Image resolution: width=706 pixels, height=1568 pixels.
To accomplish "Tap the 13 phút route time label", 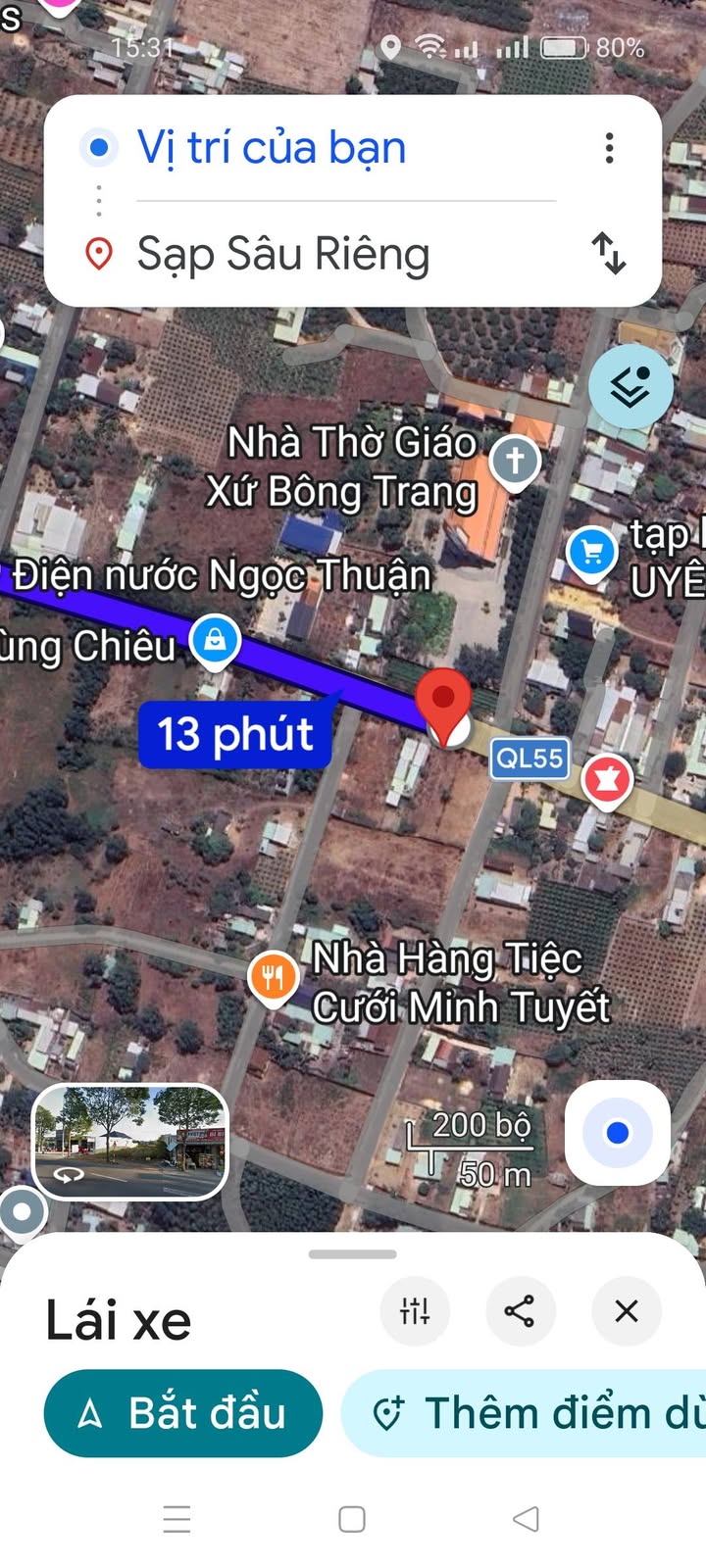I will (x=235, y=734).
